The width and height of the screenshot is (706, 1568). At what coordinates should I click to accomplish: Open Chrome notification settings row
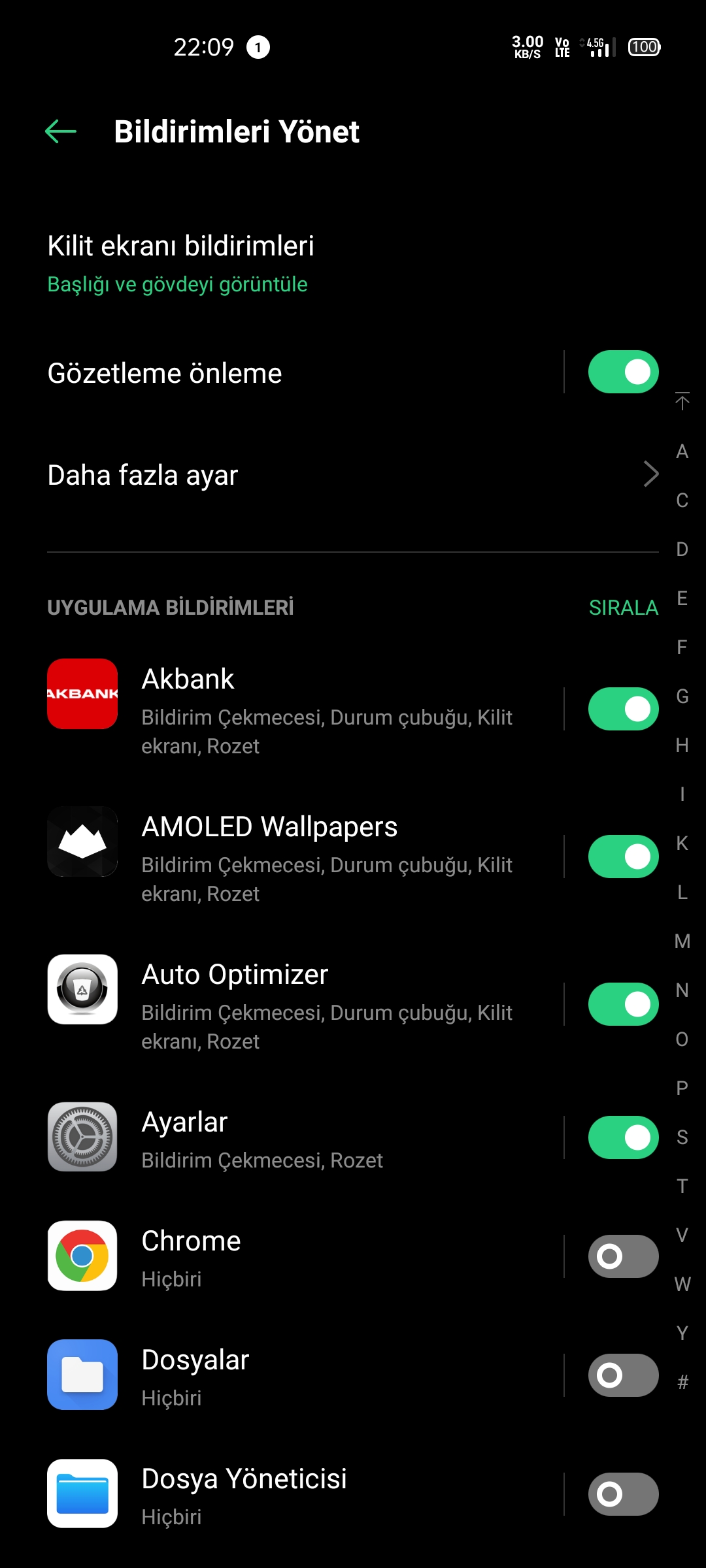[305, 1256]
